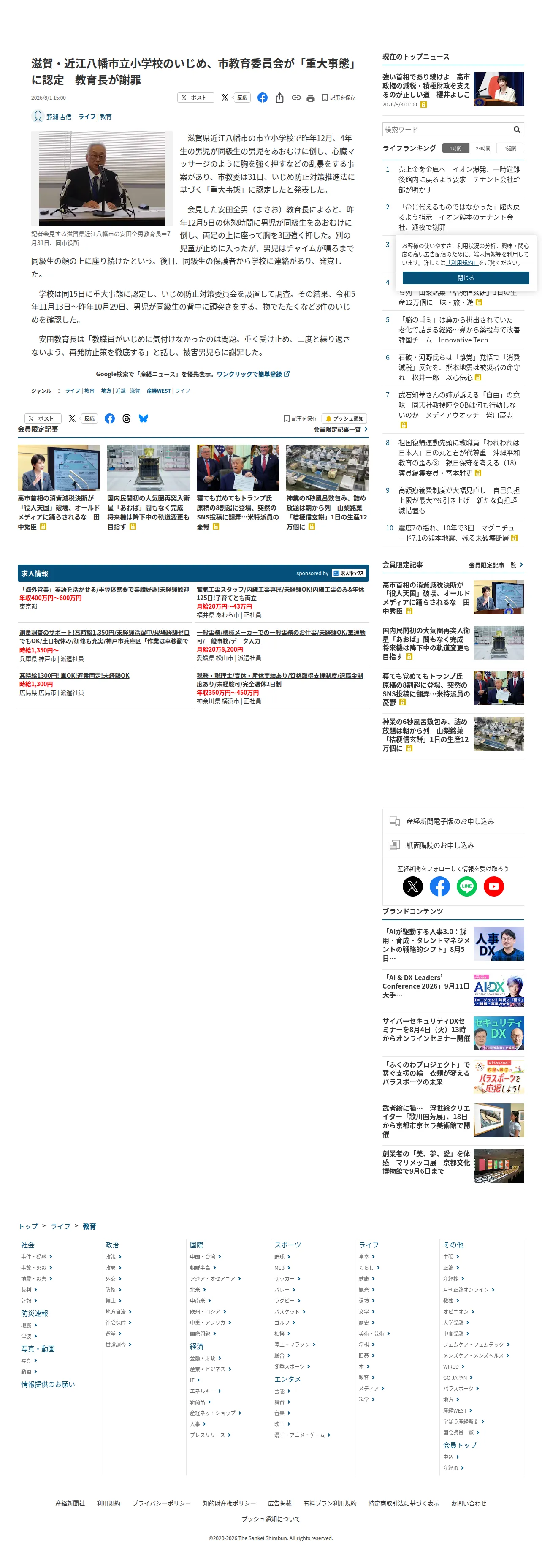
Task: Tap the search magnifier button
Action: point(516,130)
